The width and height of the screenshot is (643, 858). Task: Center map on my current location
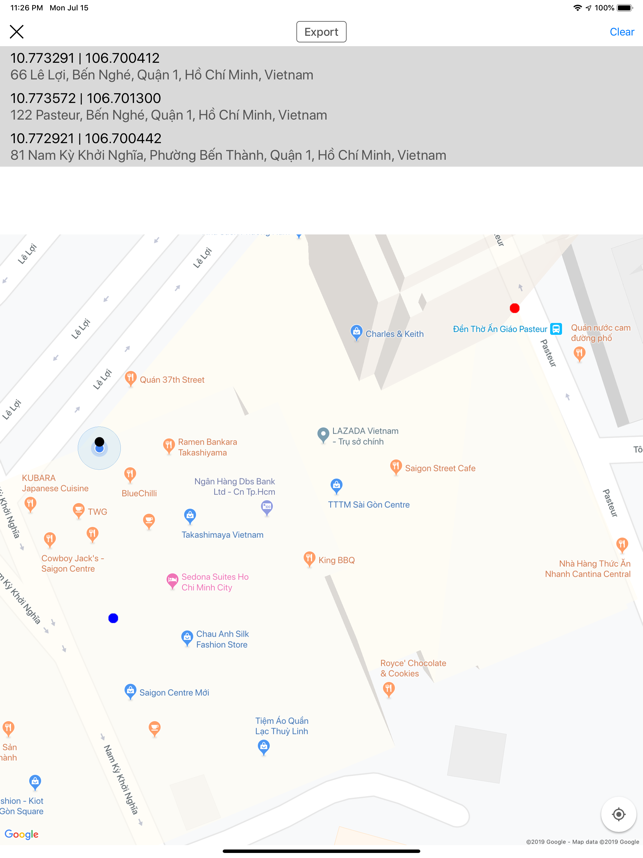point(618,814)
